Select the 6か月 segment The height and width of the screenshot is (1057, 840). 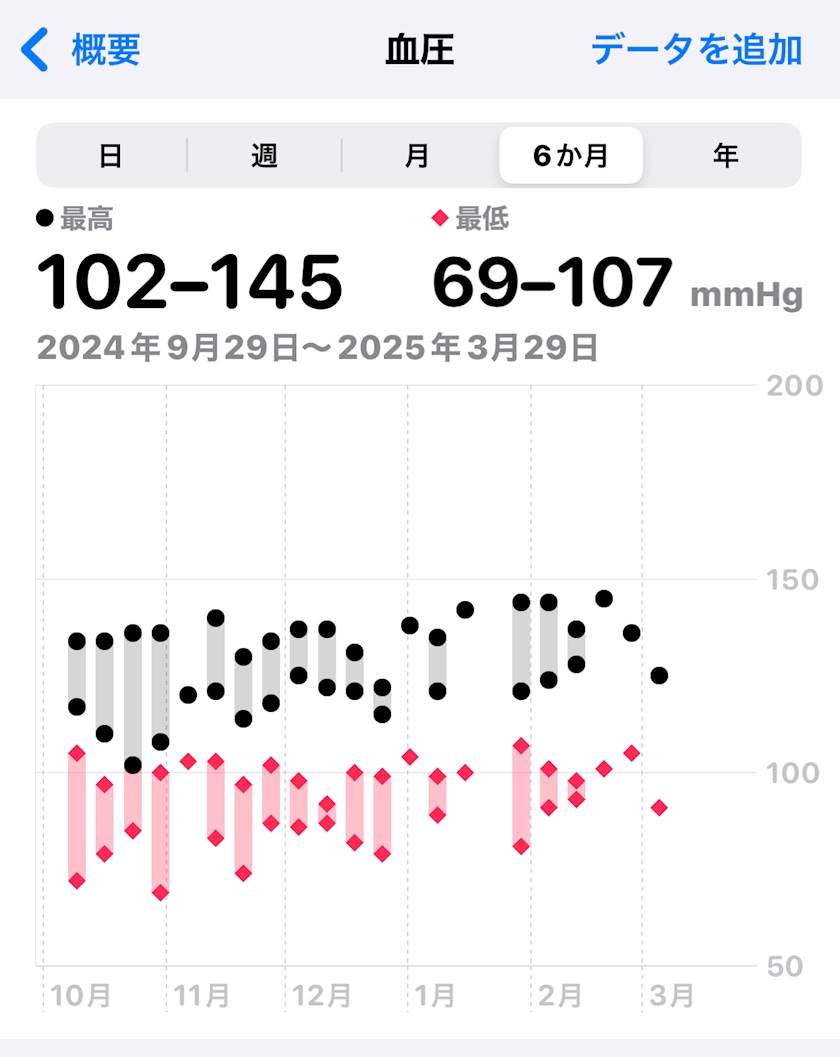[571, 156]
